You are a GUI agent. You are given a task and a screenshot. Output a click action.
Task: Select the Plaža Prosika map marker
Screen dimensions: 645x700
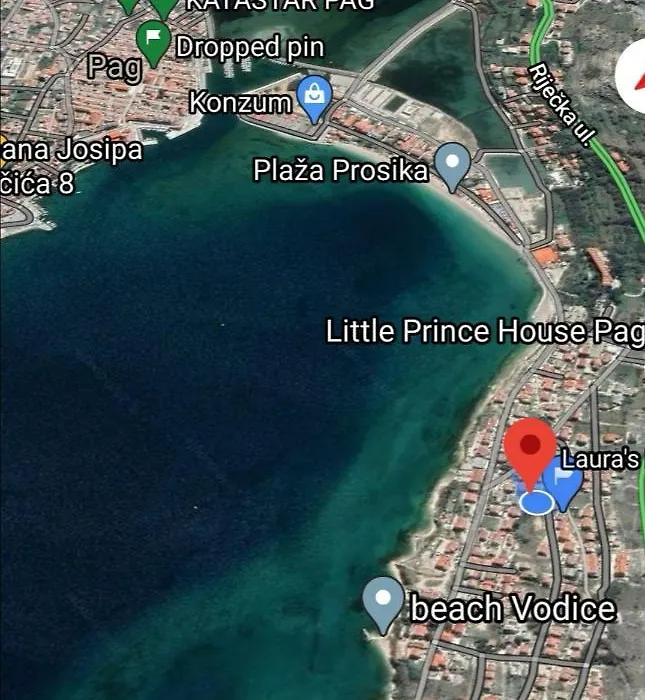[x=453, y=163]
